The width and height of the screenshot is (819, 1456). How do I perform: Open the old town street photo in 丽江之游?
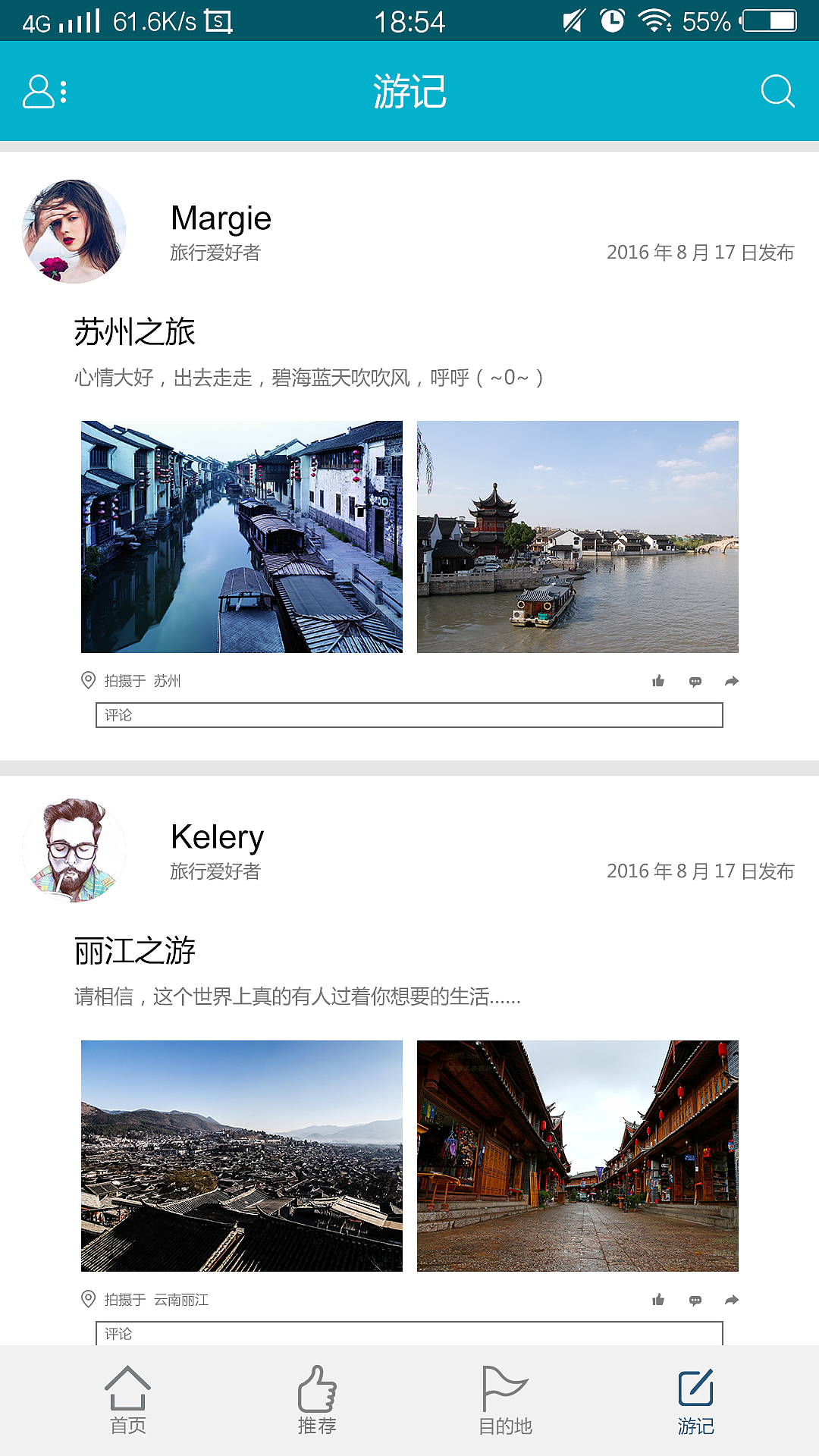[577, 1154]
